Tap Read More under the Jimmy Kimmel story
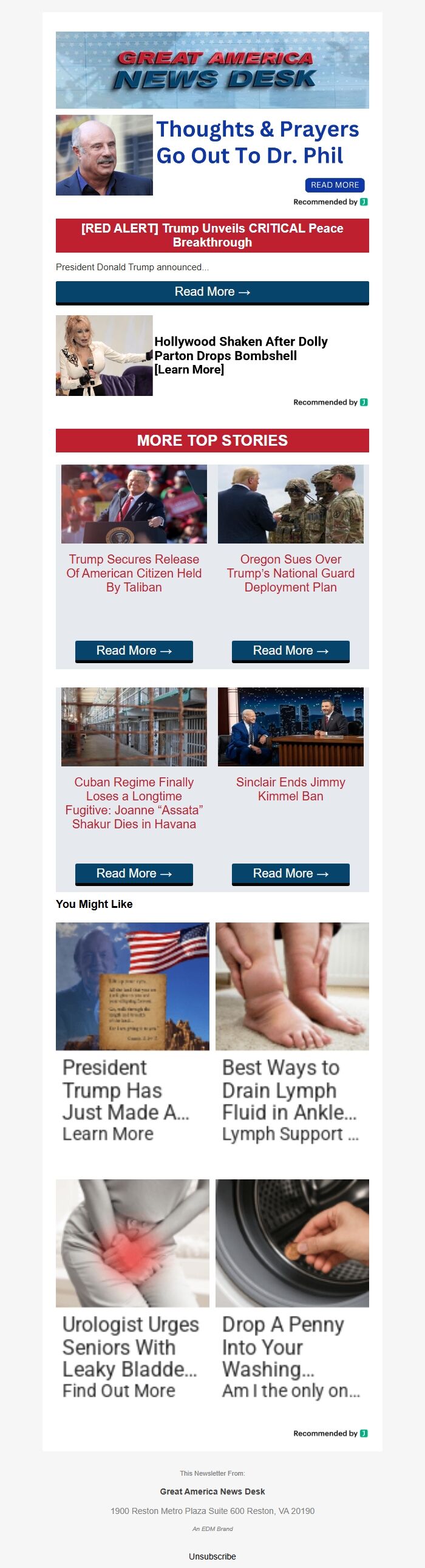The height and width of the screenshot is (1568, 425). [x=290, y=873]
